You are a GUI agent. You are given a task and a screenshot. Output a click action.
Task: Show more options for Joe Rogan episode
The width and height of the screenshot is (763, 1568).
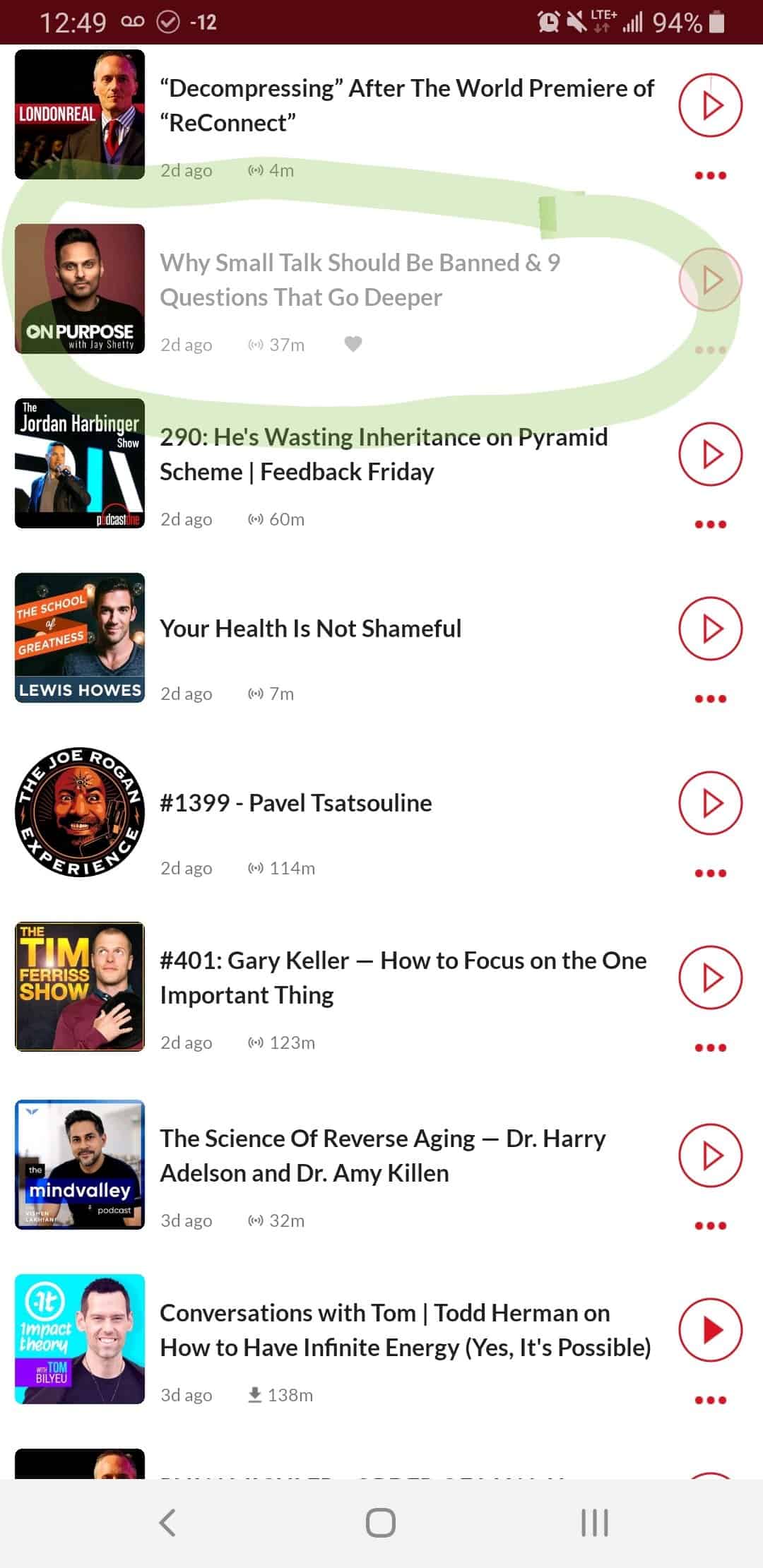pyautogui.click(x=710, y=873)
